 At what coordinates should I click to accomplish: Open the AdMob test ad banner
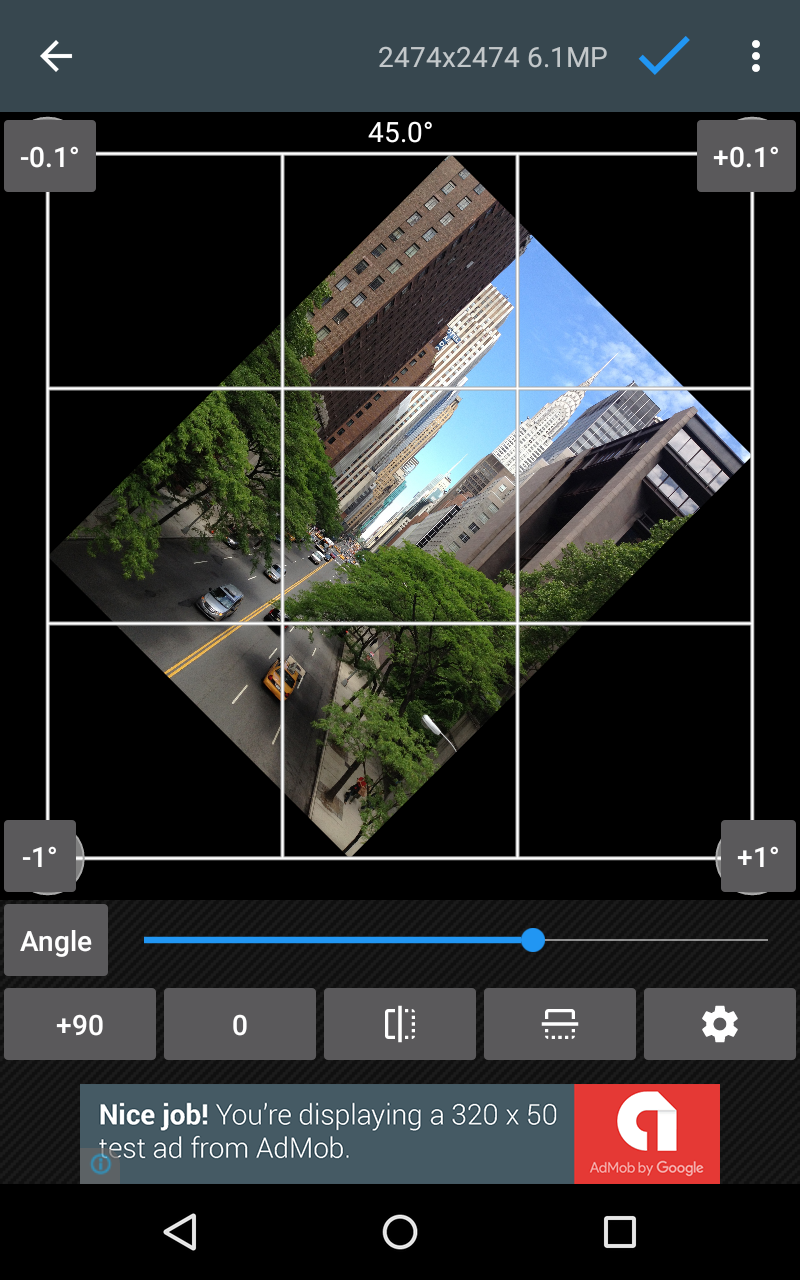400,1133
